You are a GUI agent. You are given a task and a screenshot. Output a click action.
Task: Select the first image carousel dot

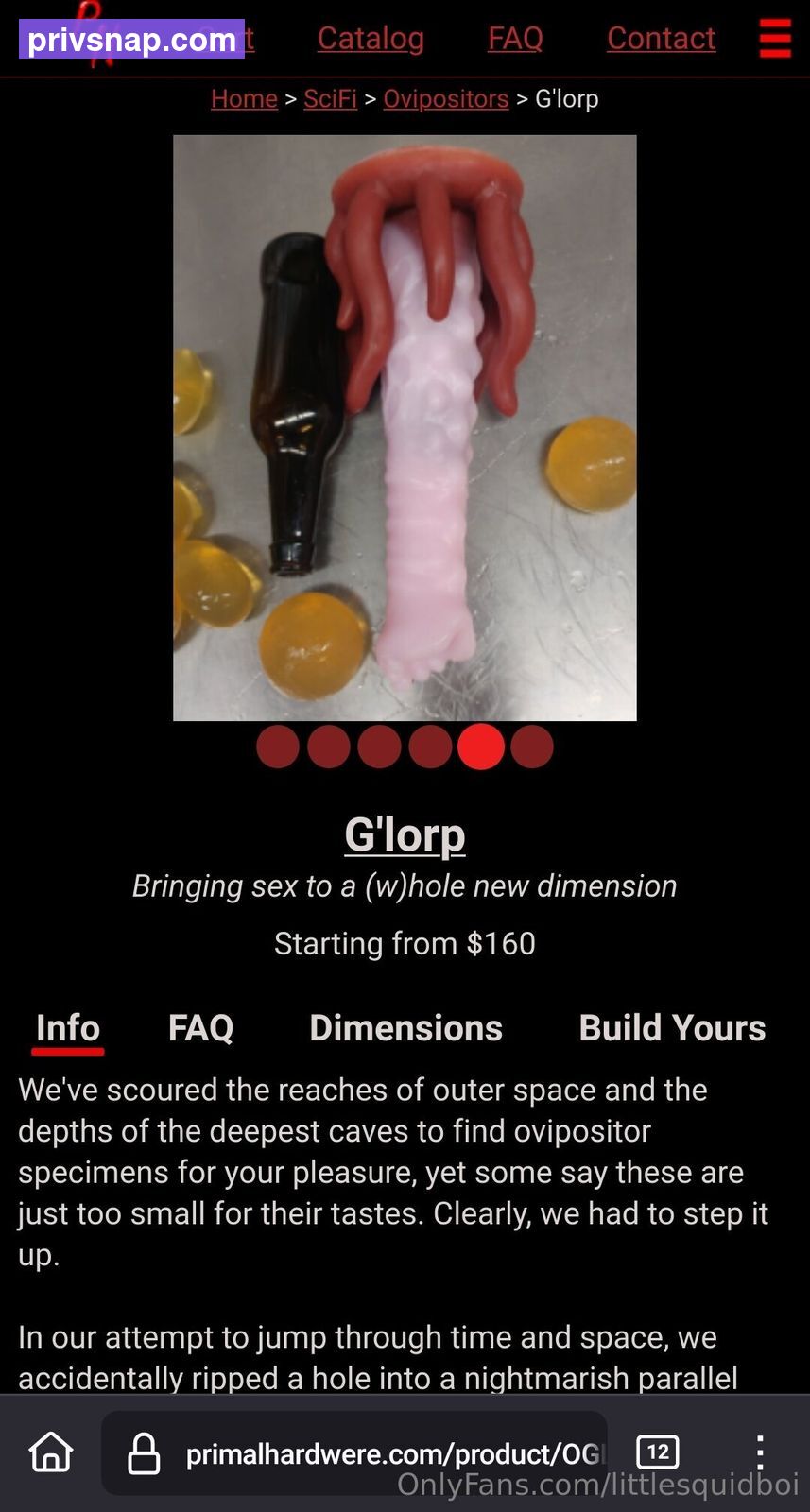278,747
